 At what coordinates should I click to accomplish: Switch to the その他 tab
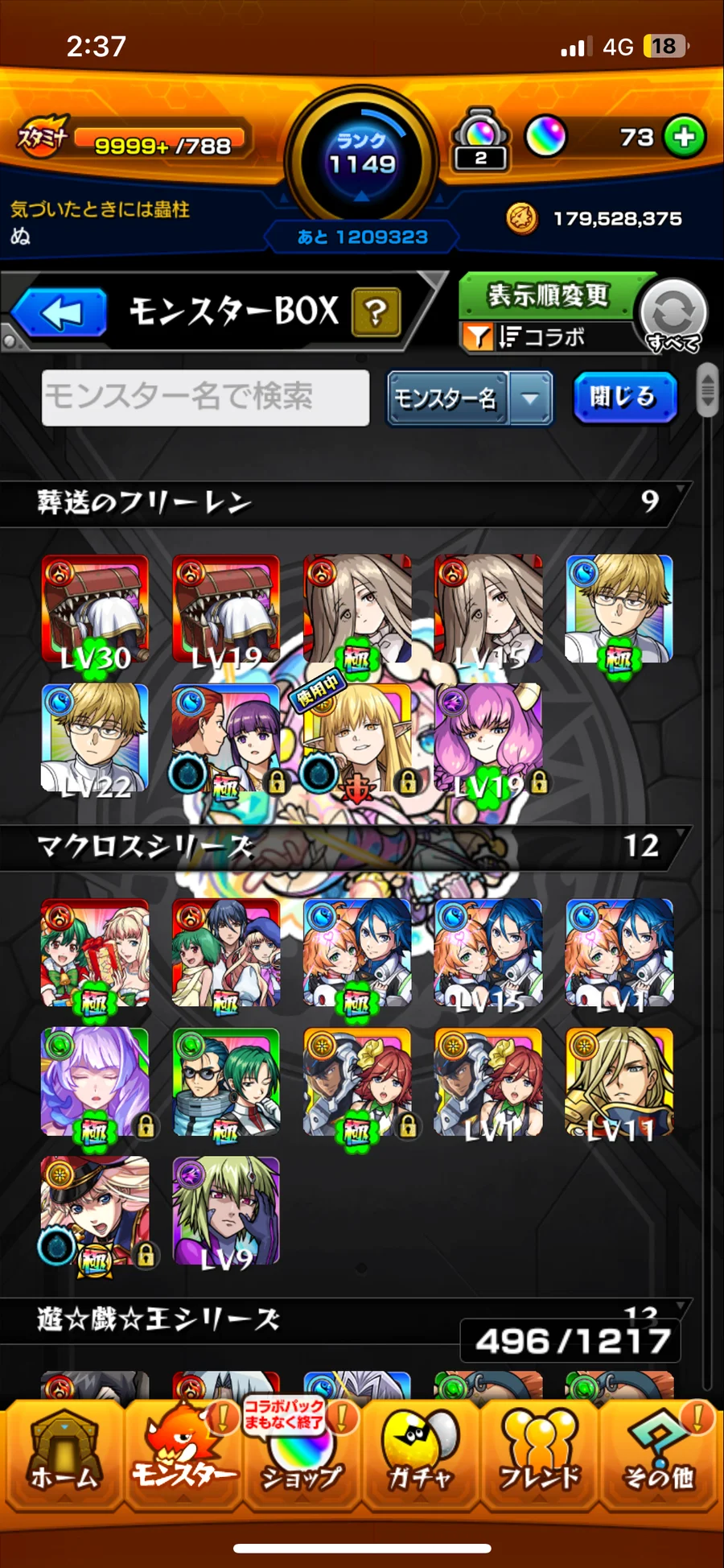coord(659,1456)
